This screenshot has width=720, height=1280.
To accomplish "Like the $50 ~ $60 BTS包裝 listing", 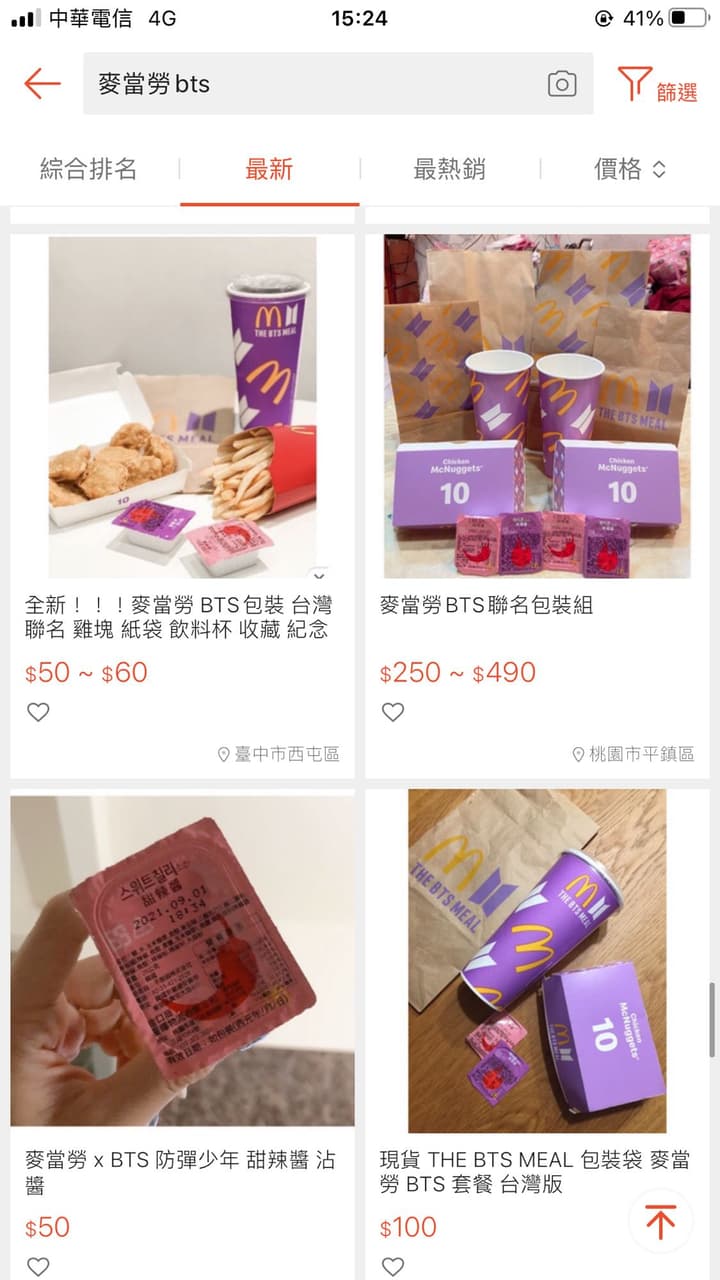I will 38,713.
